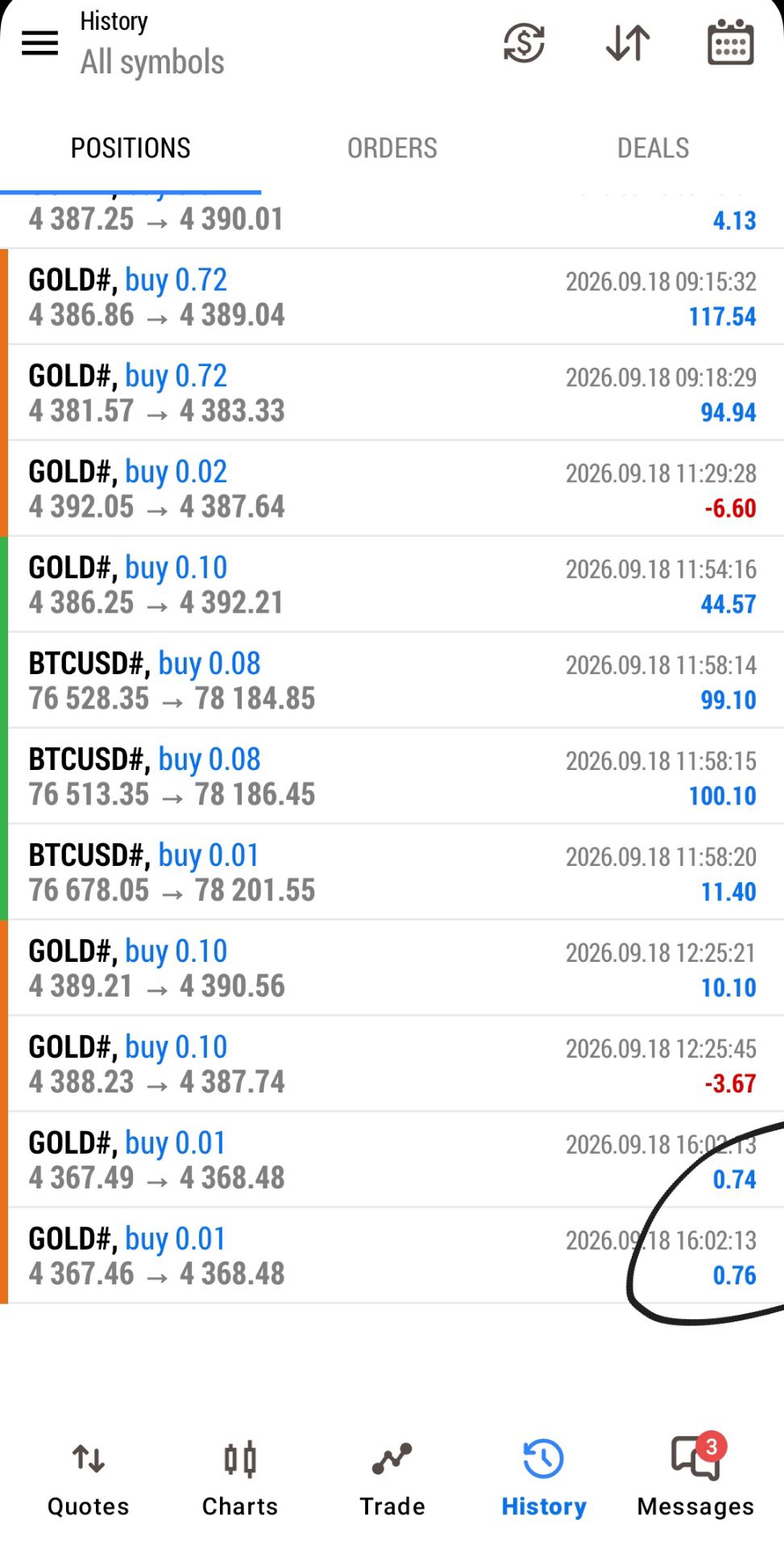The width and height of the screenshot is (784, 1548).
Task: Expand the BTCUSD# position with profit 99.10
Action: (392, 681)
